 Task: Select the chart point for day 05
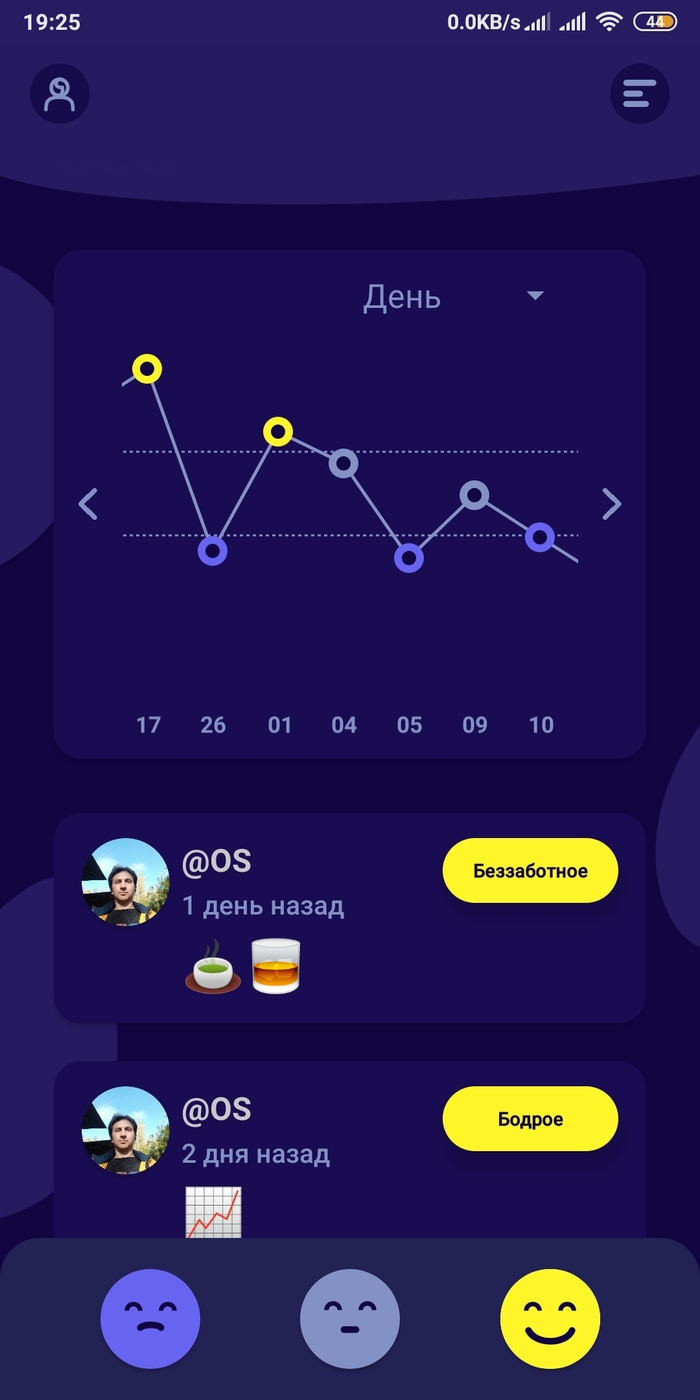[x=408, y=558]
